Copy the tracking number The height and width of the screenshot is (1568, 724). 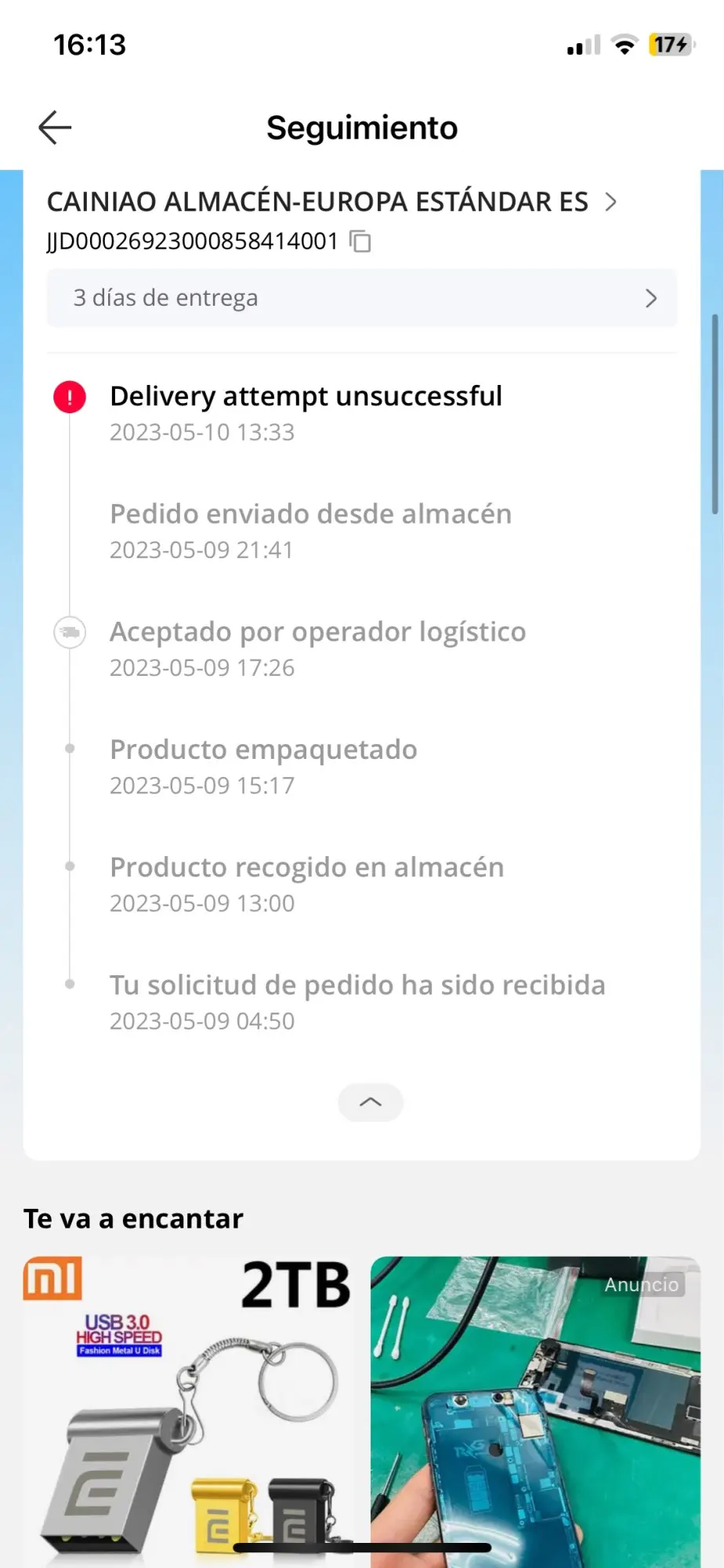(360, 241)
